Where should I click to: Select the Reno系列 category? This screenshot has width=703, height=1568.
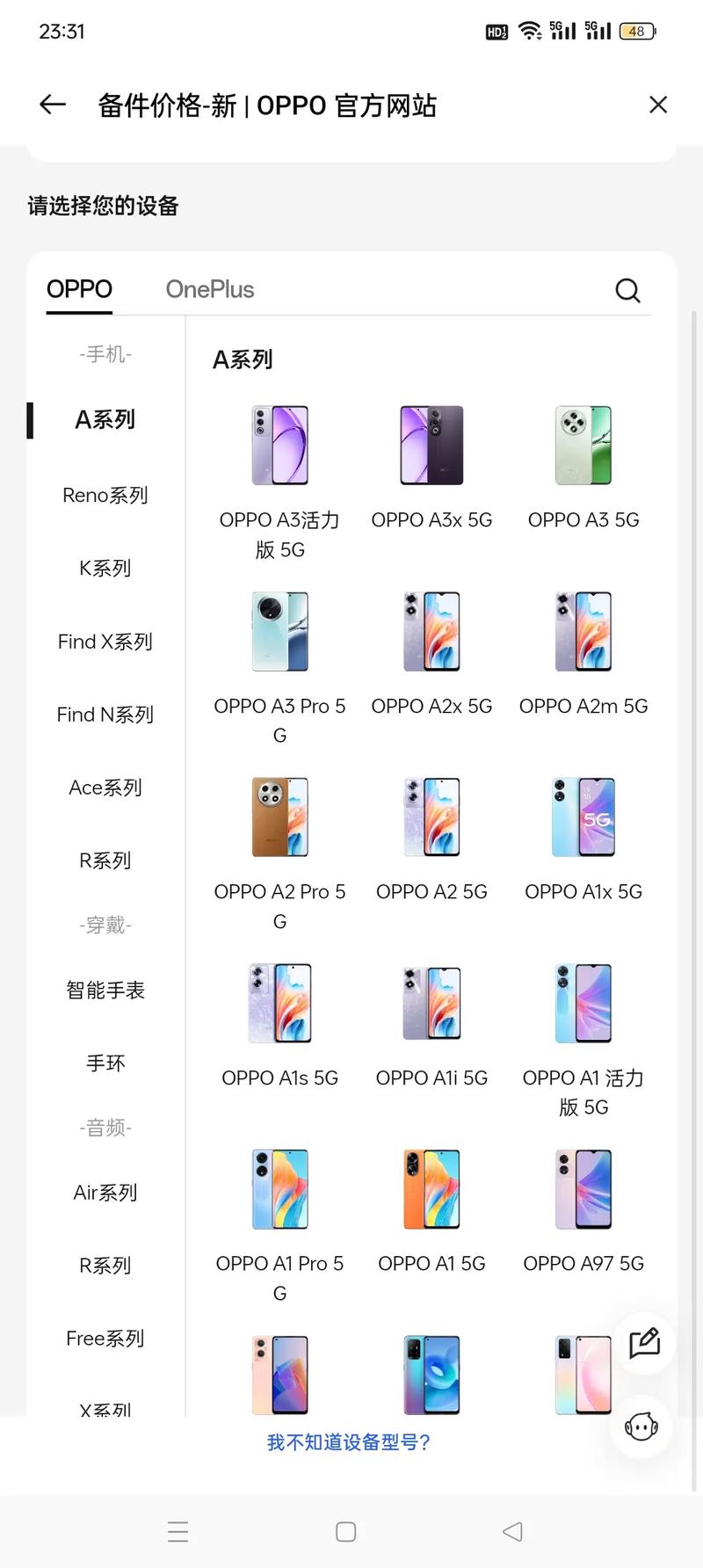coord(105,495)
